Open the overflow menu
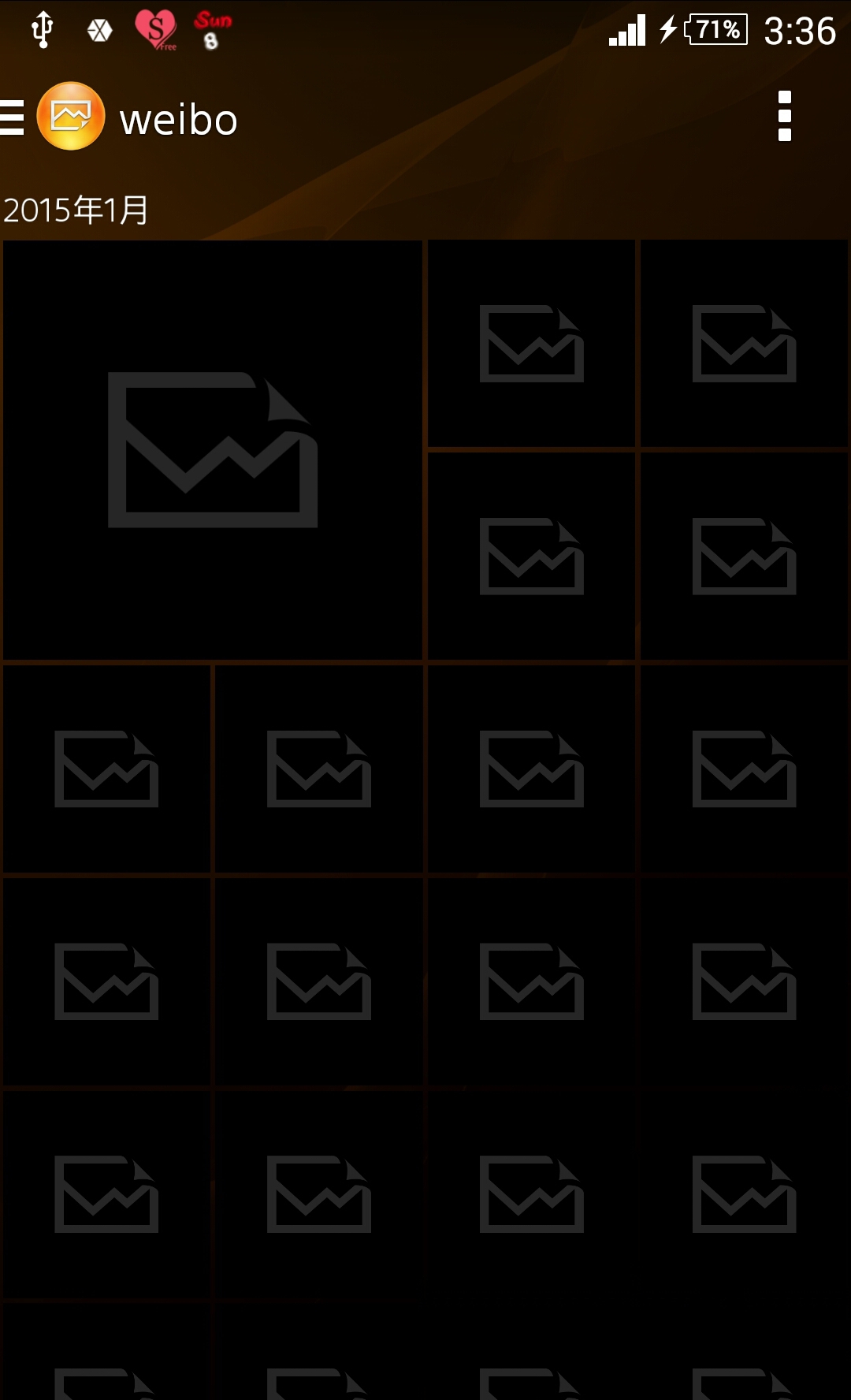Image resolution: width=851 pixels, height=1400 pixels. (784, 117)
